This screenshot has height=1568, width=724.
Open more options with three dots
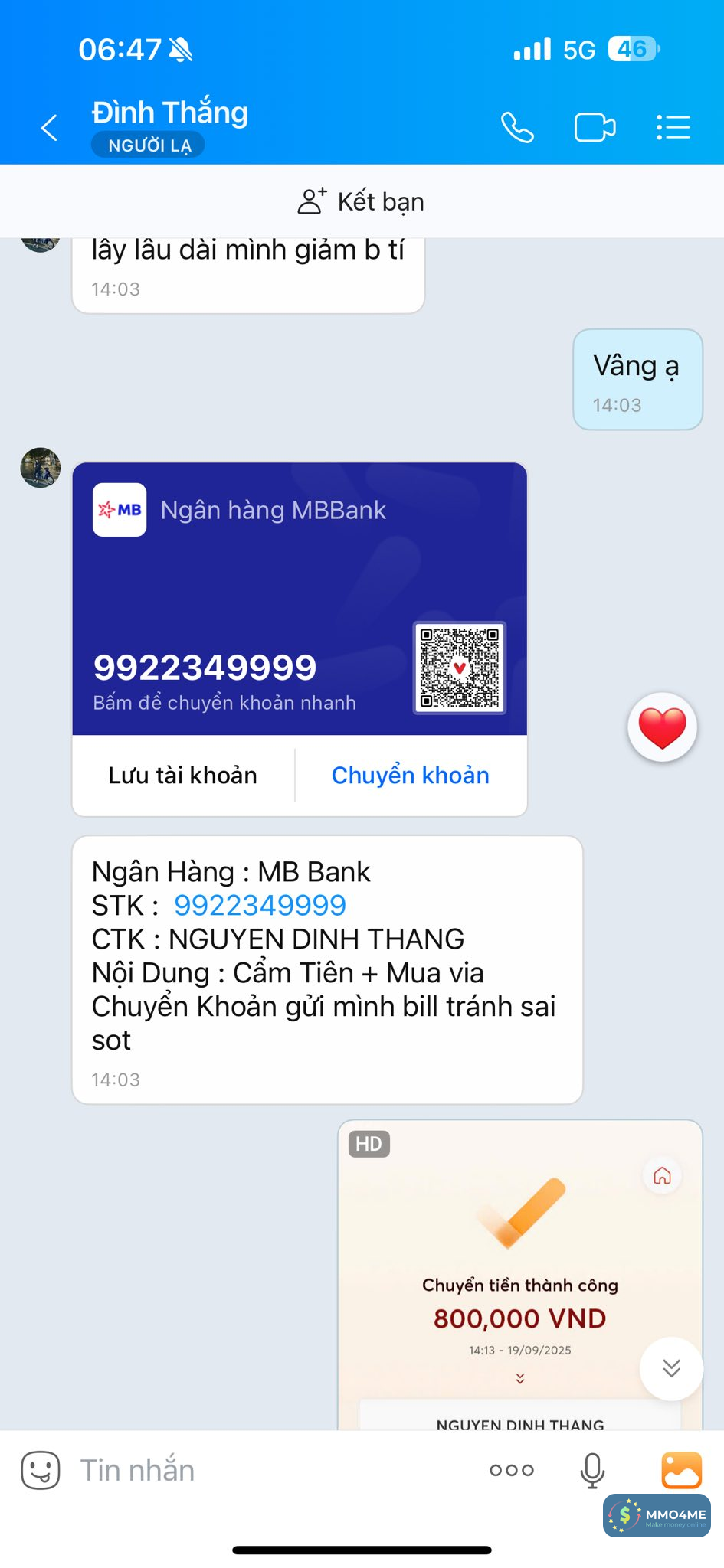pos(512,1470)
